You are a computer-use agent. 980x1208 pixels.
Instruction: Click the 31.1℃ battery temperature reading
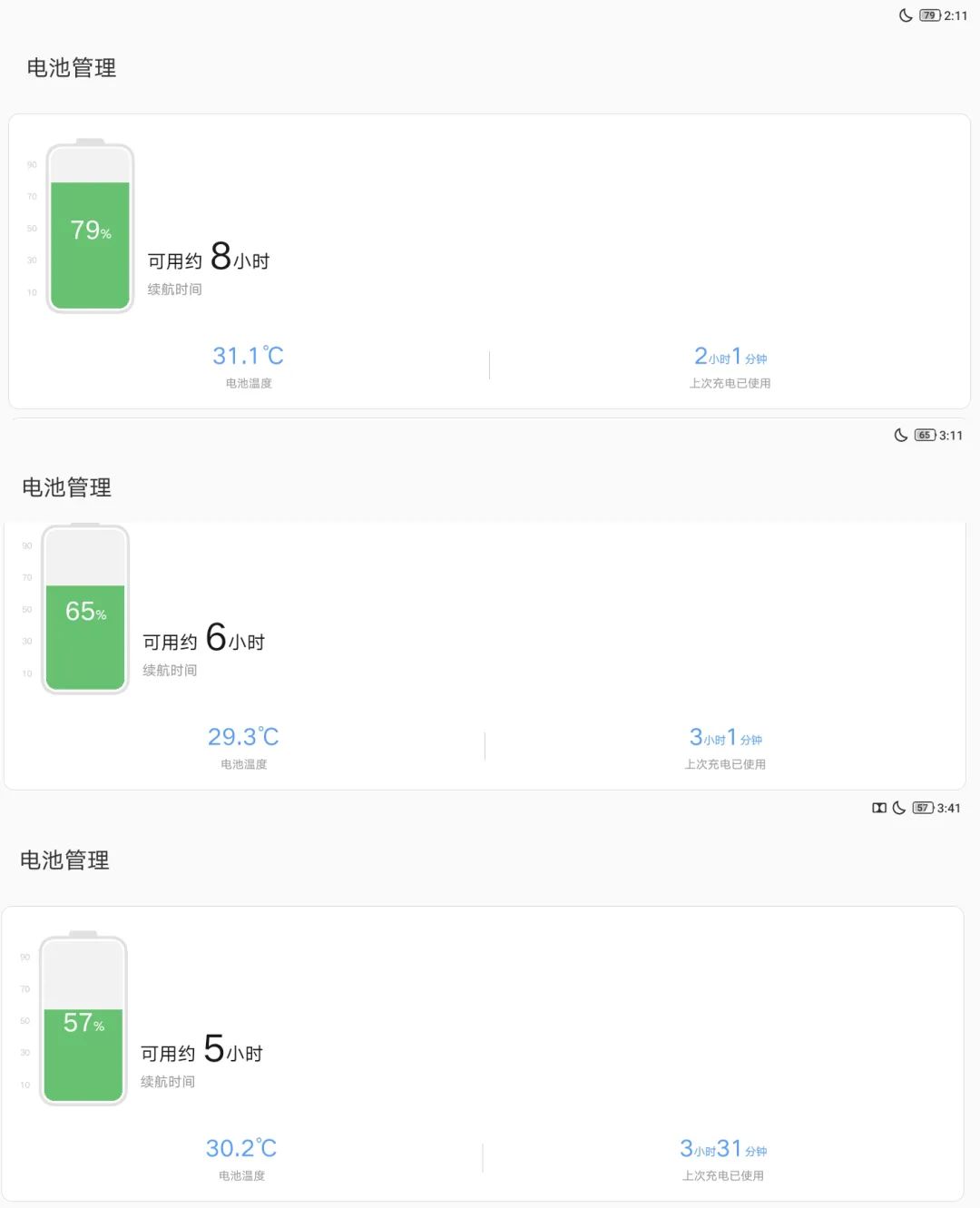click(248, 354)
